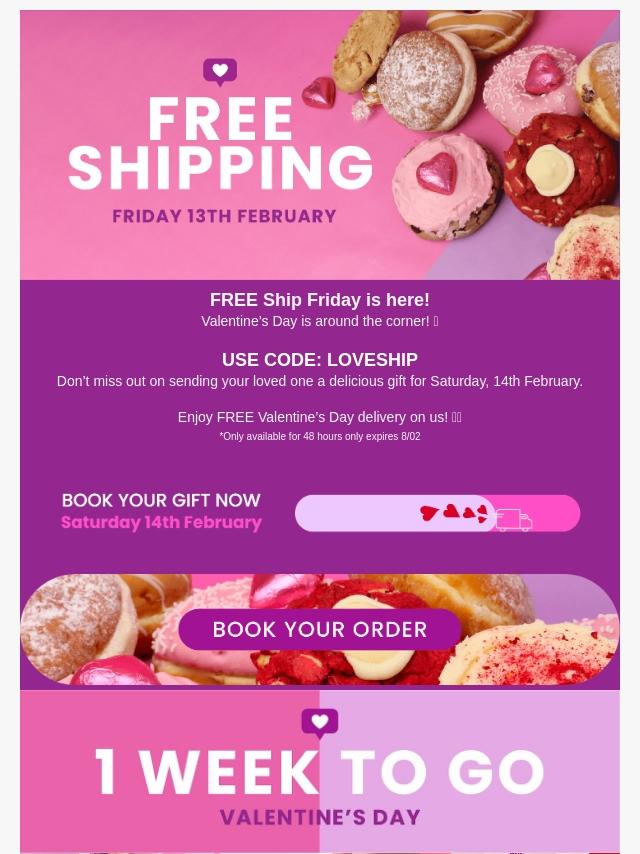Screen dimensions: 640x854
Task: Open the 1 Week To Go banner
Action: [320, 771]
